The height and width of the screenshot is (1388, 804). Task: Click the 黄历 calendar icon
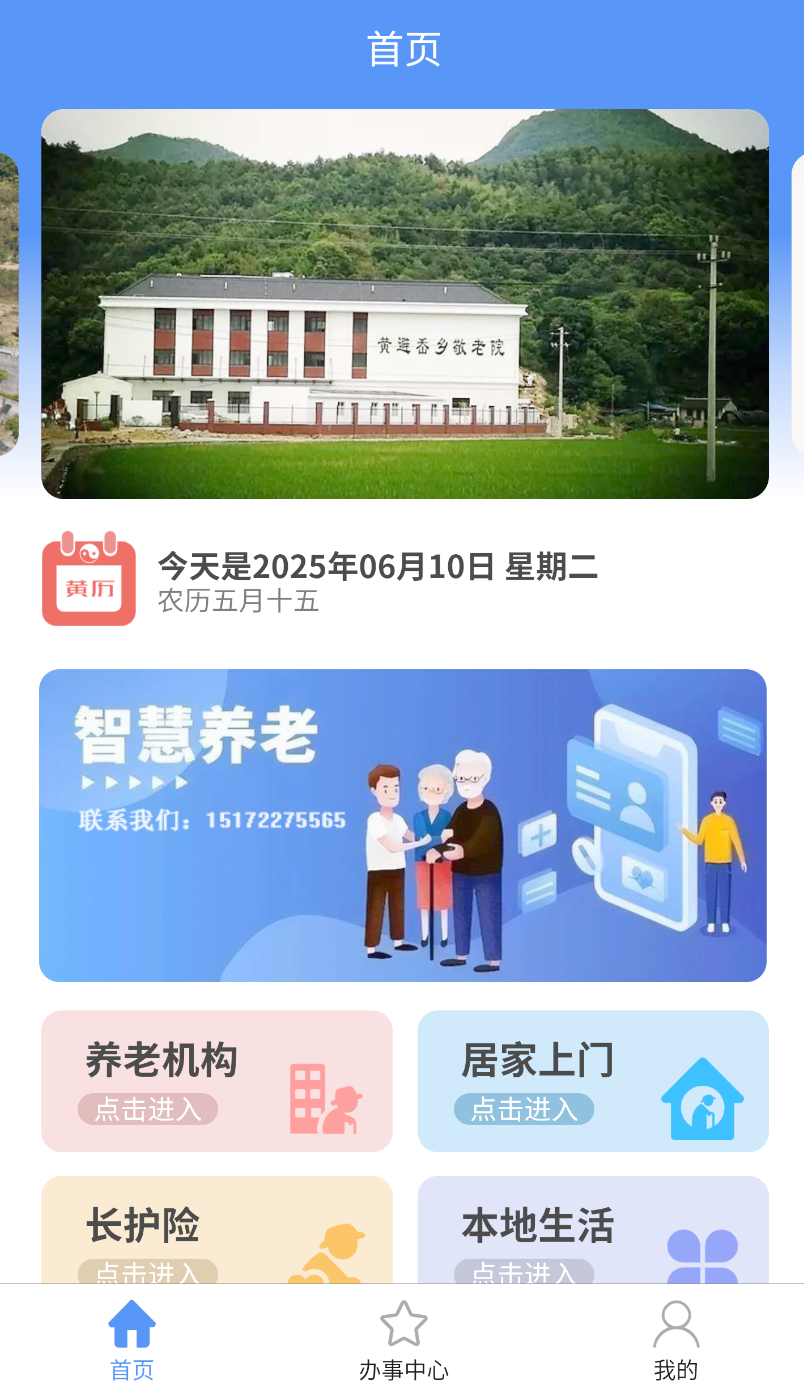pyautogui.click(x=88, y=580)
